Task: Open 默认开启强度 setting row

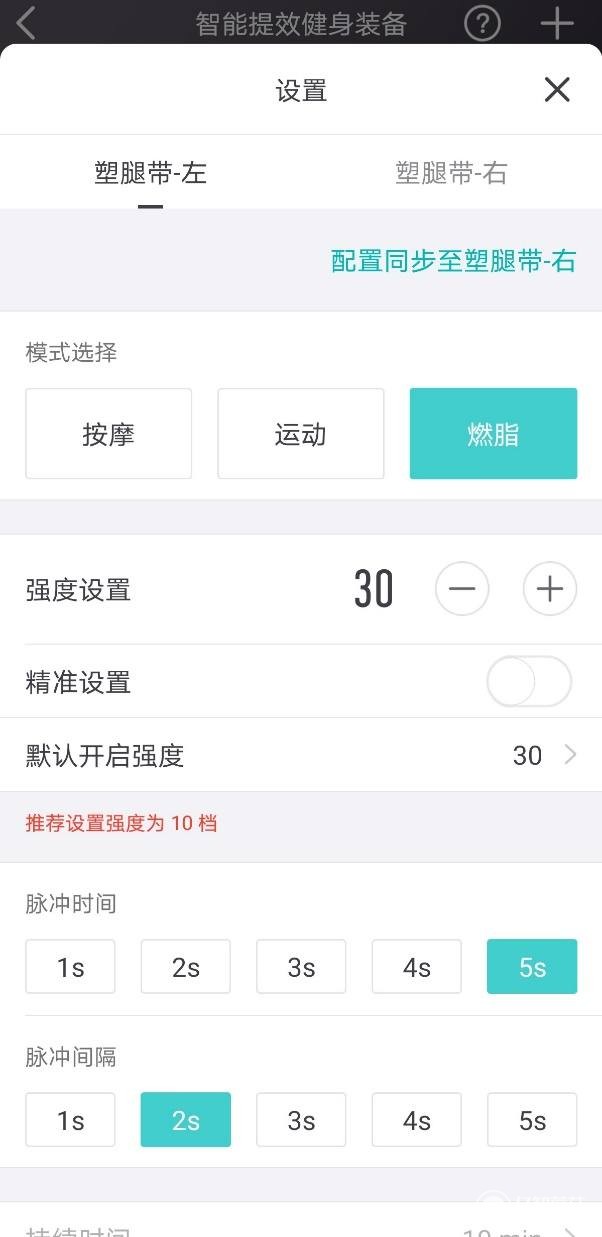Action: coord(300,755)
